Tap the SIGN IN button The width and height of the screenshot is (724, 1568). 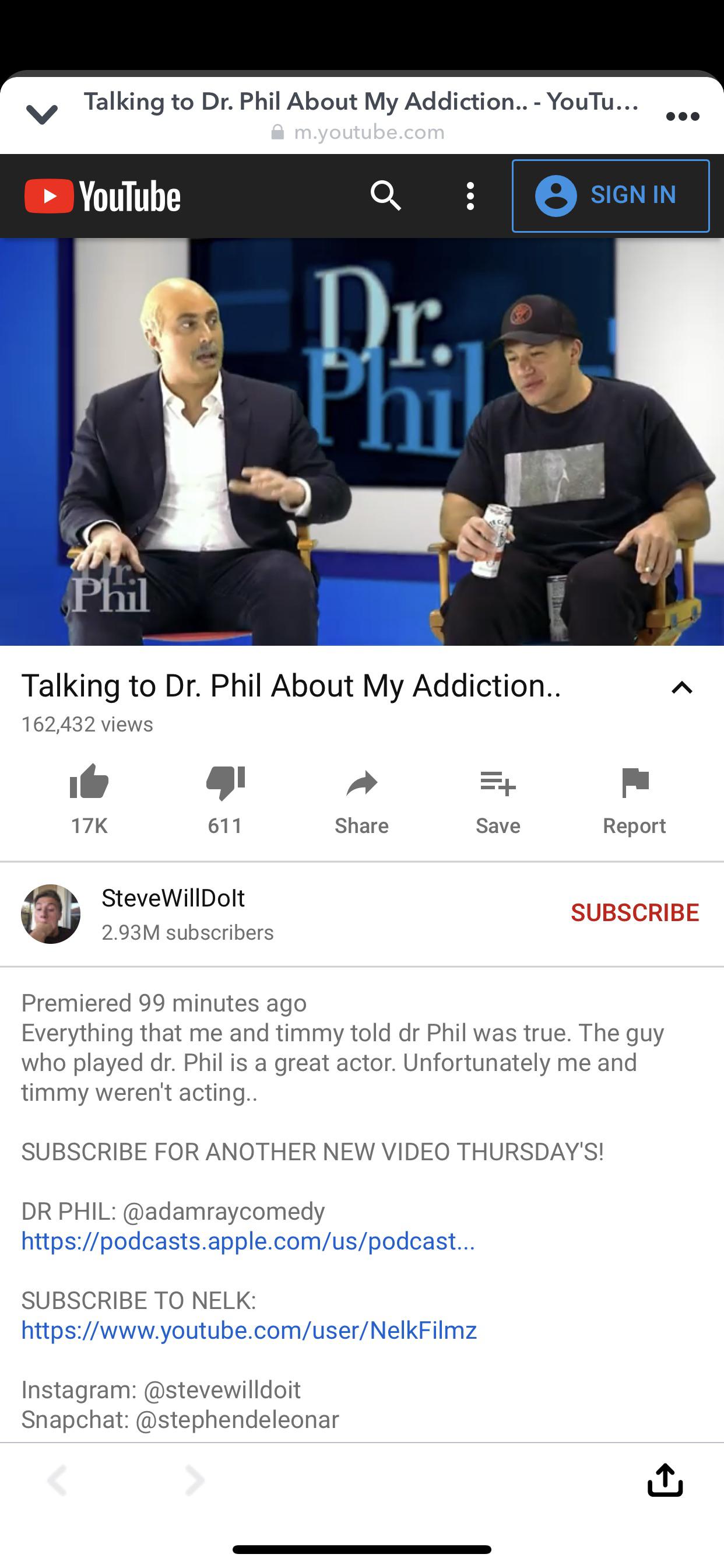pos(610,196)
